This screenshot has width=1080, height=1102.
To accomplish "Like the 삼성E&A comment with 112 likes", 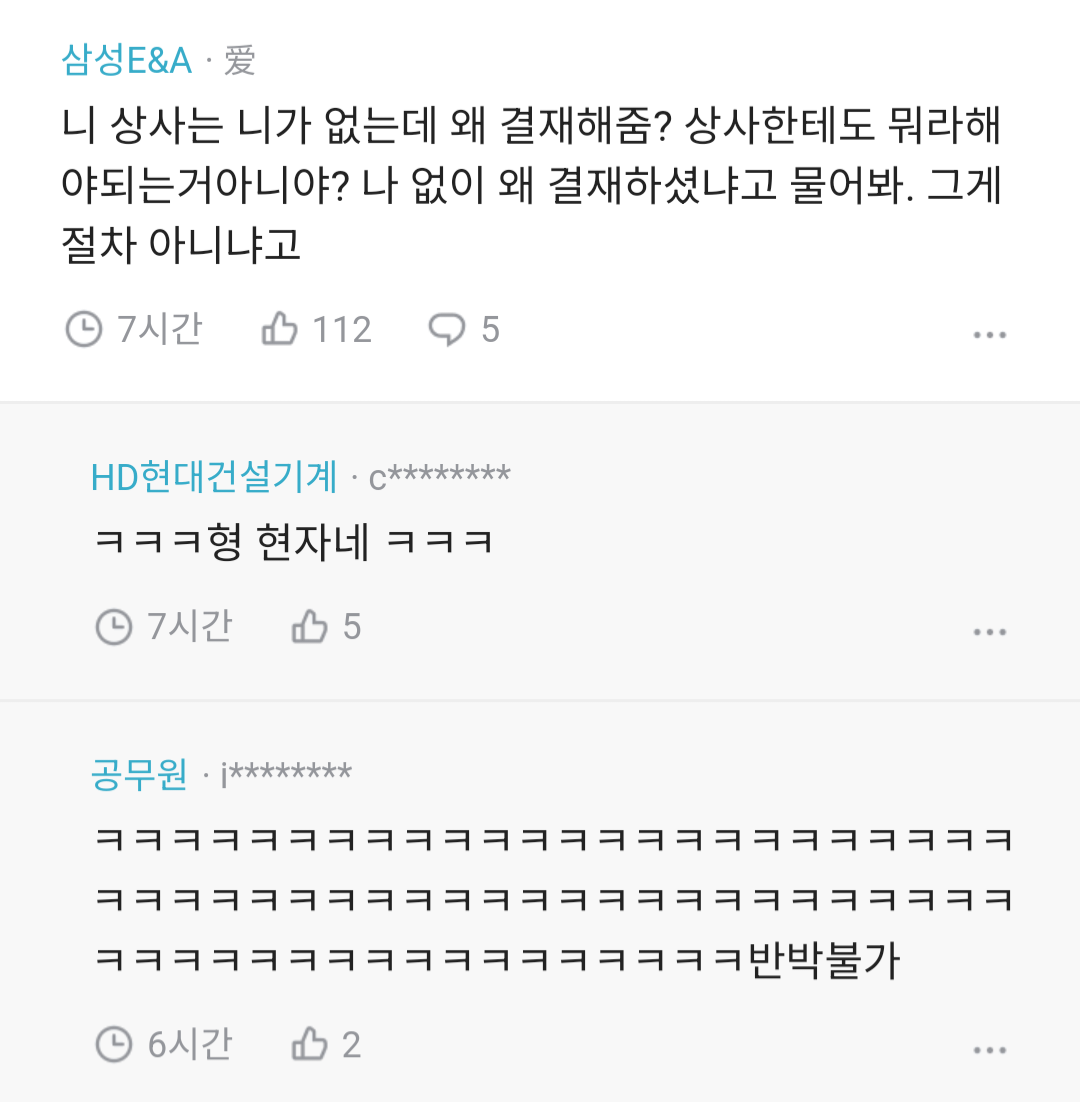I will click(281, 329).
